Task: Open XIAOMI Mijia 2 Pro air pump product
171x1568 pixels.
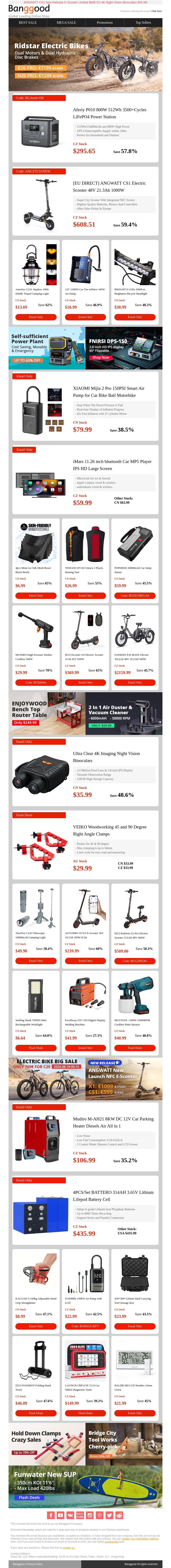Action: (x=85, y=408)
